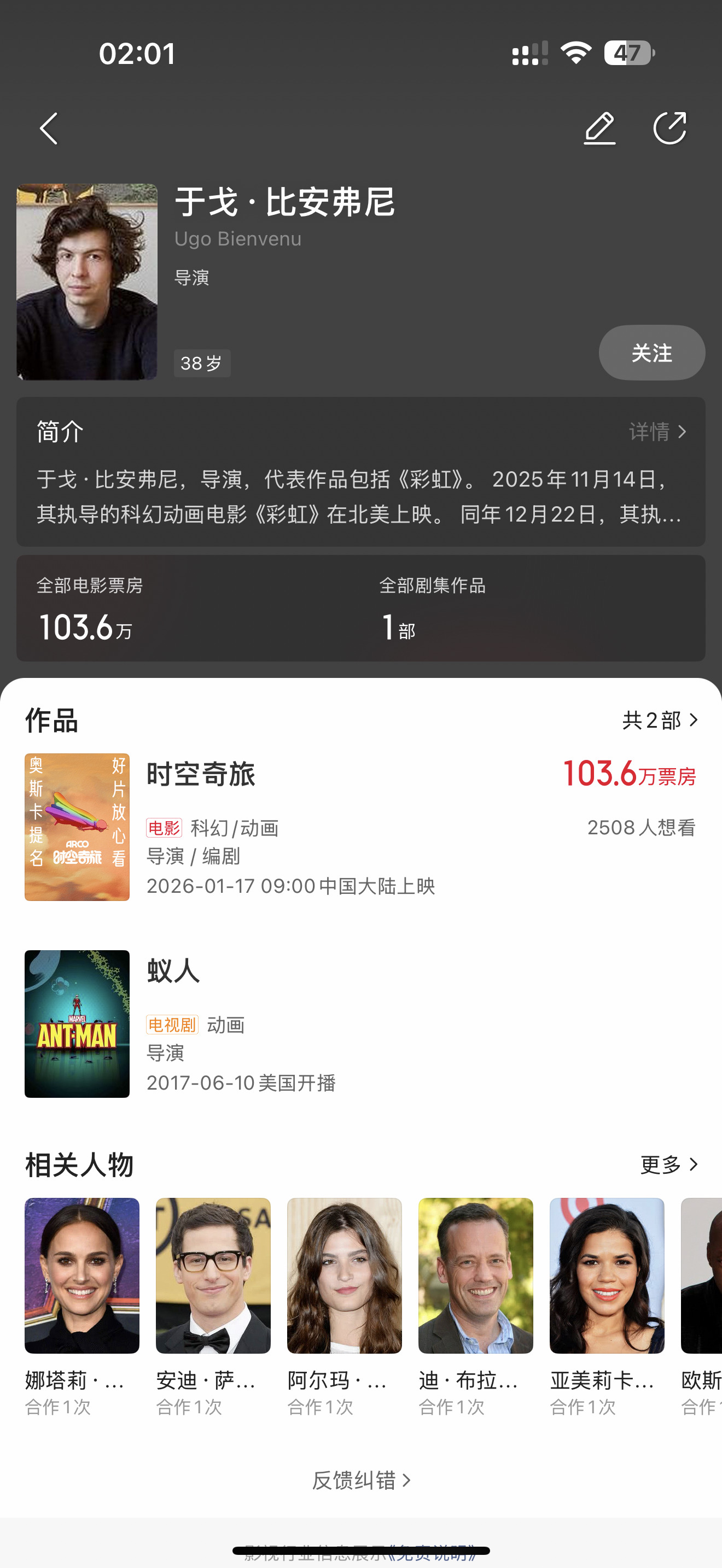
Task: Tap the share icon top right
Action: coord(670,128)
